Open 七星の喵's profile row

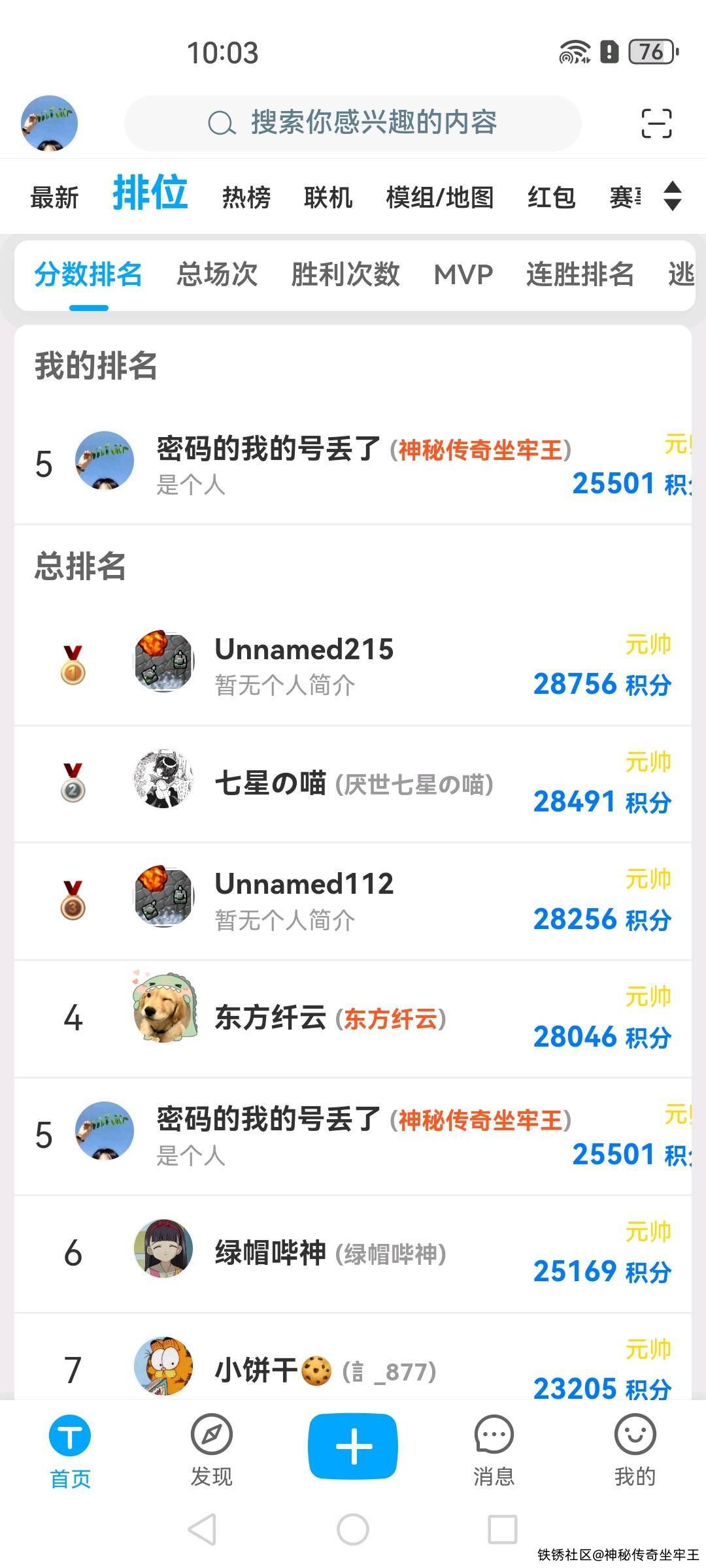tap(353, 783)
